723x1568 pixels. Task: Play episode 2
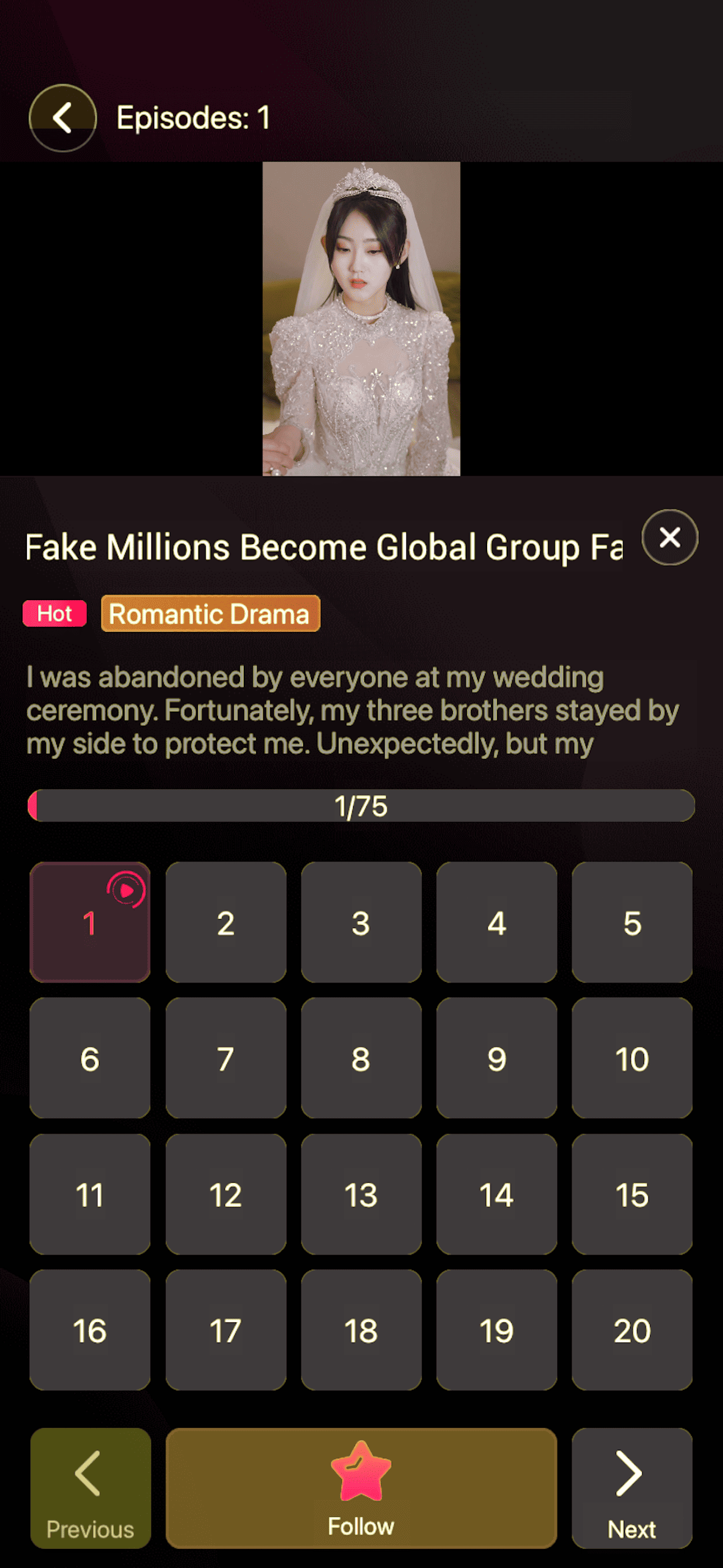(226, 922)
